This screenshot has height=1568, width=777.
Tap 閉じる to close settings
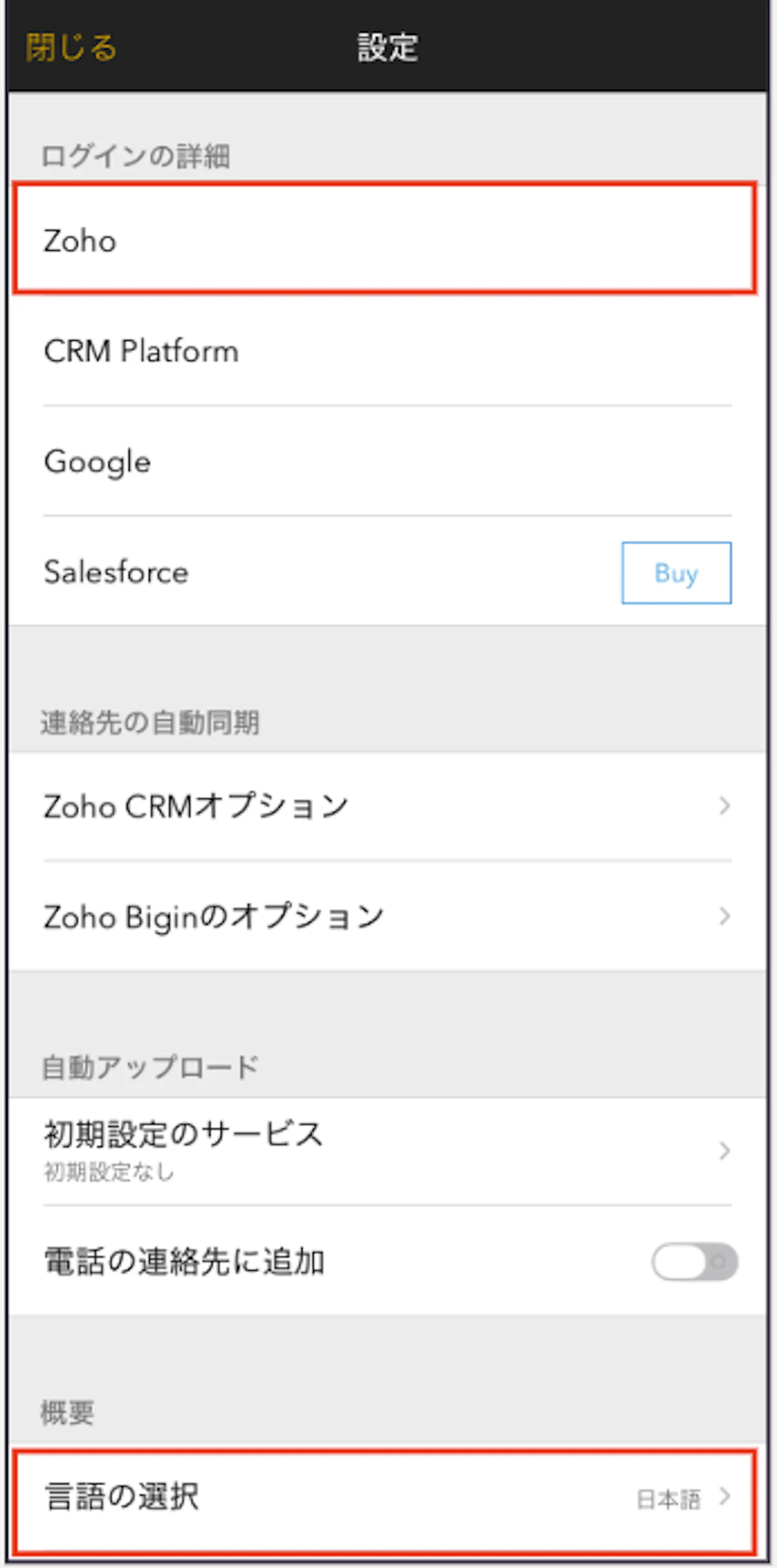pyautogui.click(x=71, y=48)
